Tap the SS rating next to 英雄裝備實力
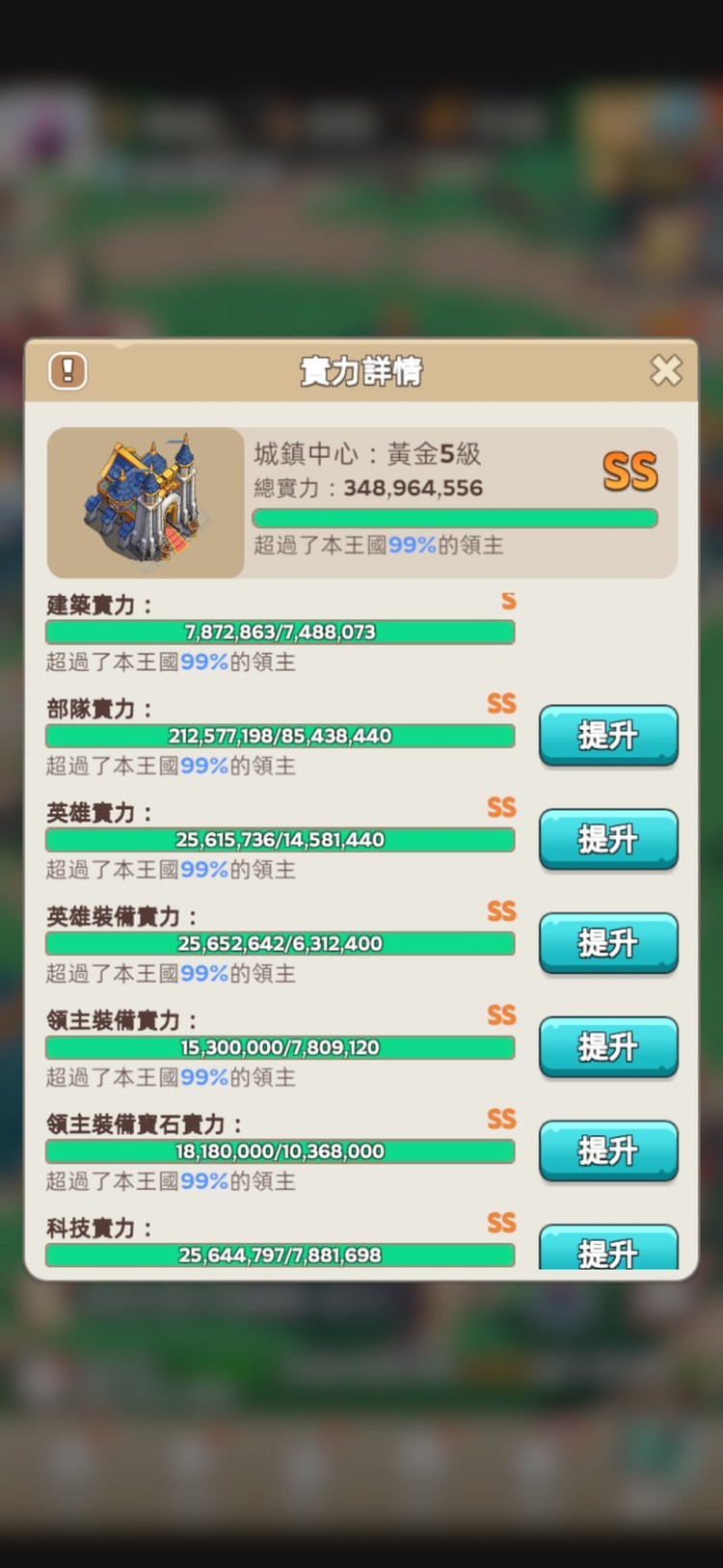Image resolution: width=723 pixels, height=1568 pixels. click(x=500, y=911)
